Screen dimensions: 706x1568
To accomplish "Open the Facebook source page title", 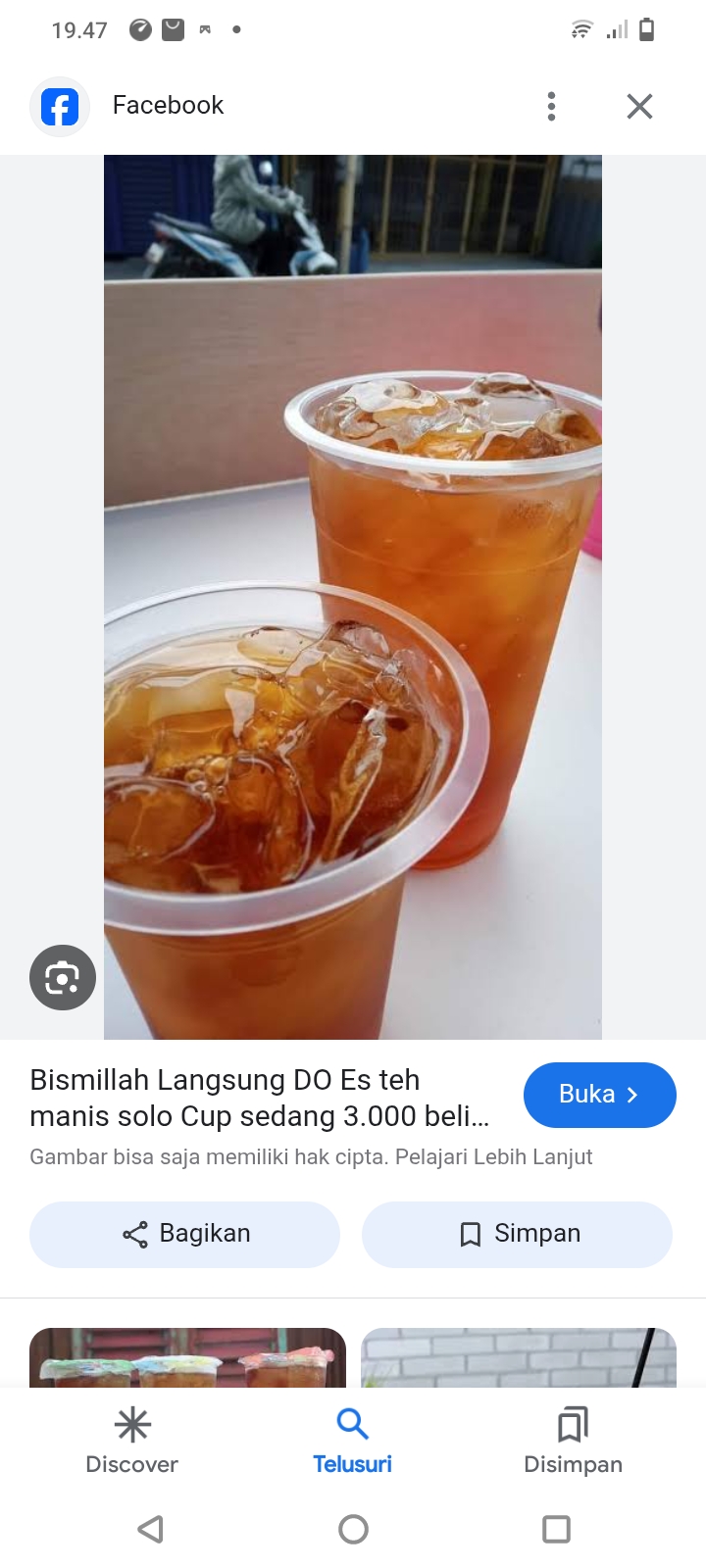I will tap(168, 106).
